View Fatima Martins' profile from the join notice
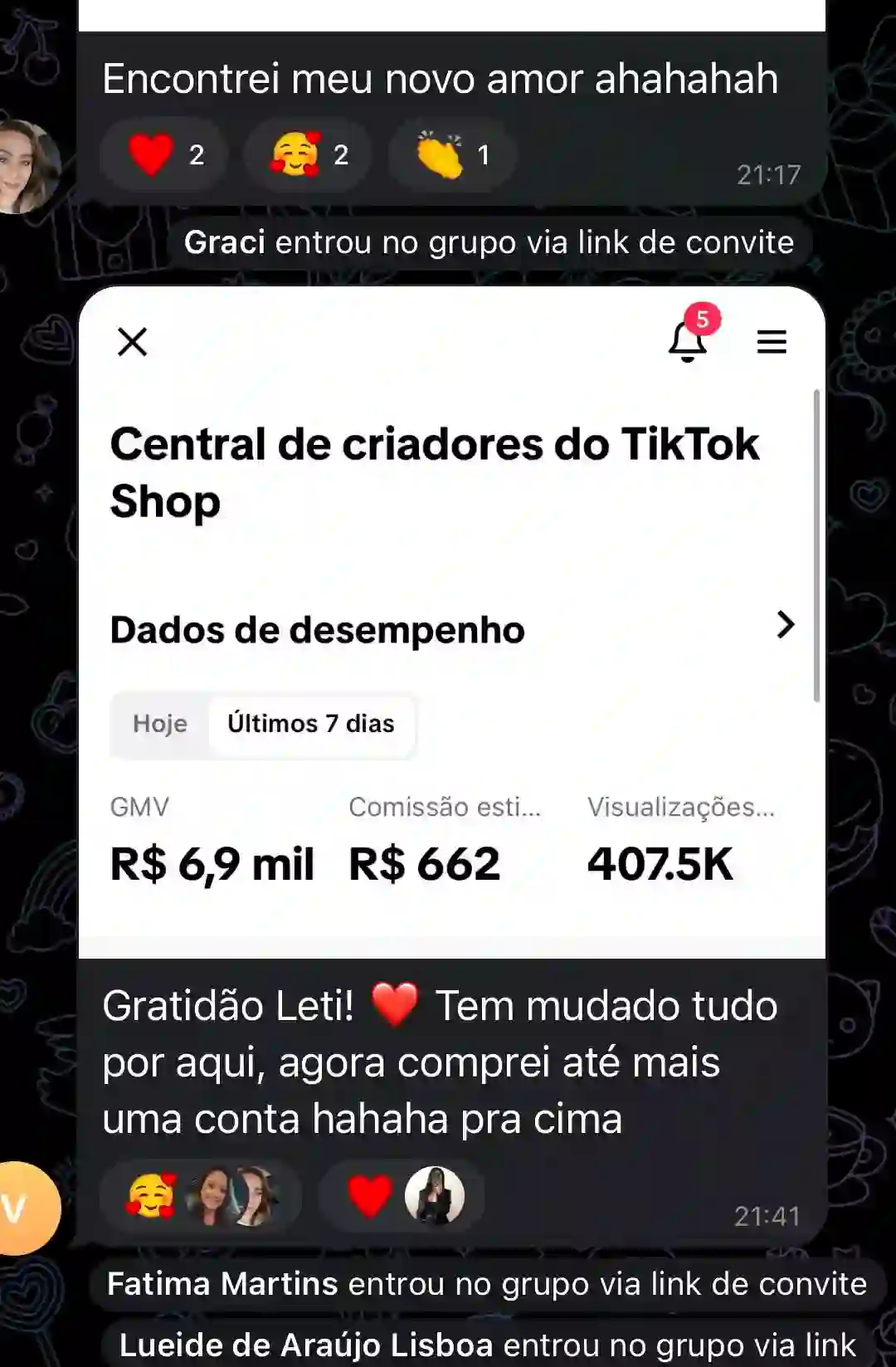Viewport: 896px width, 1367px height. (222, 1284)
